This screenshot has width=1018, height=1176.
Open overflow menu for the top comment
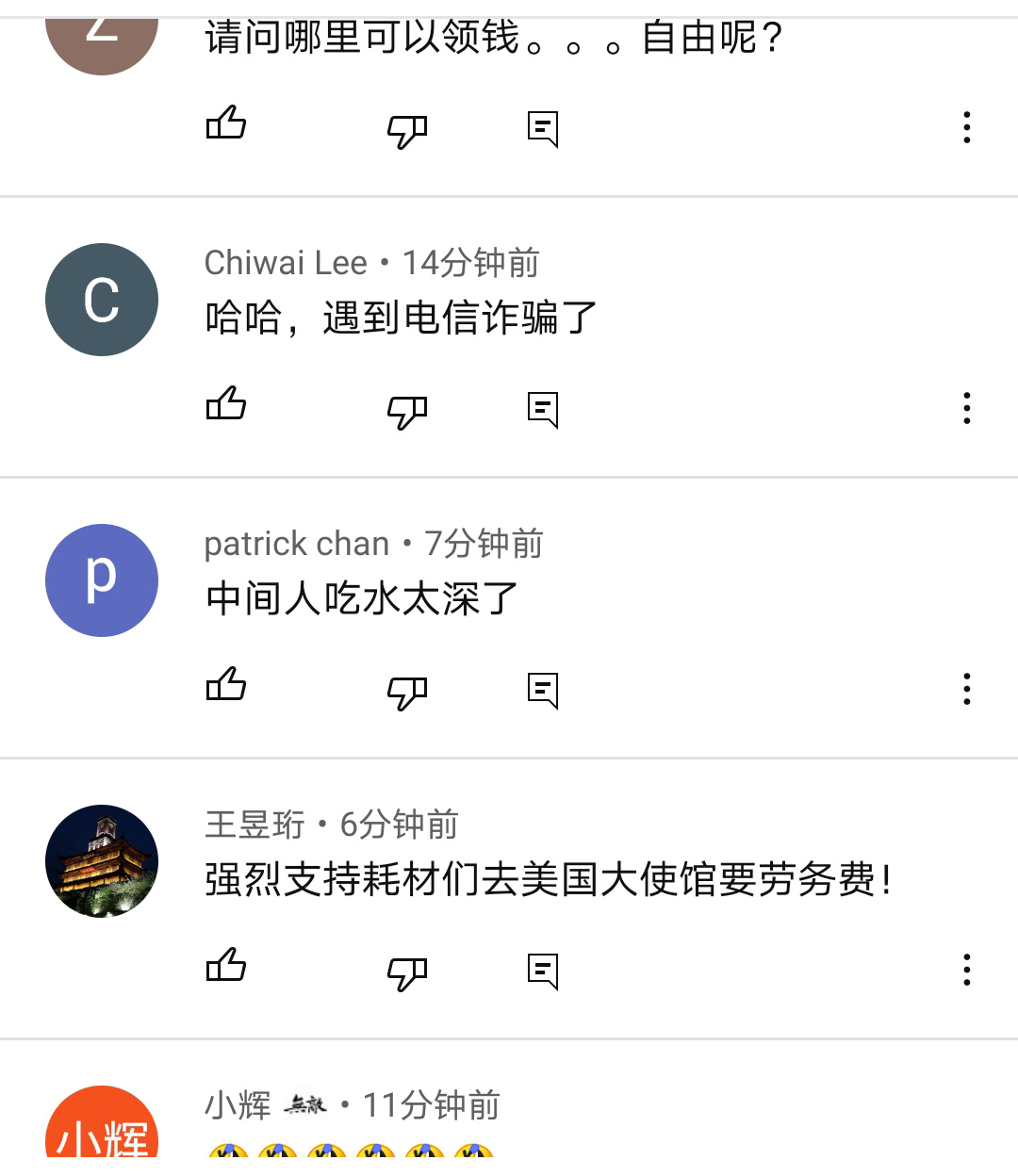click(x=966, y=127)
